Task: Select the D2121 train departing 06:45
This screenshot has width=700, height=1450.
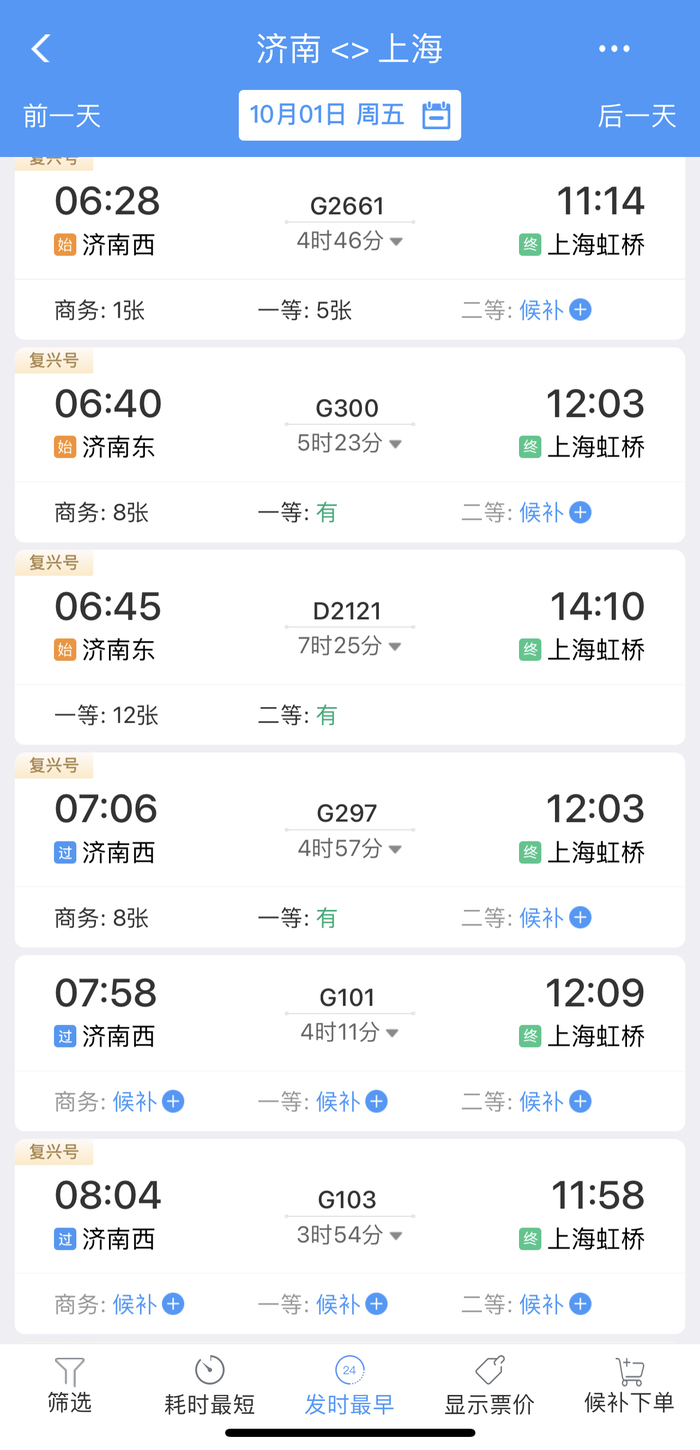Action: pyautogui.click(x=350, y=647)
